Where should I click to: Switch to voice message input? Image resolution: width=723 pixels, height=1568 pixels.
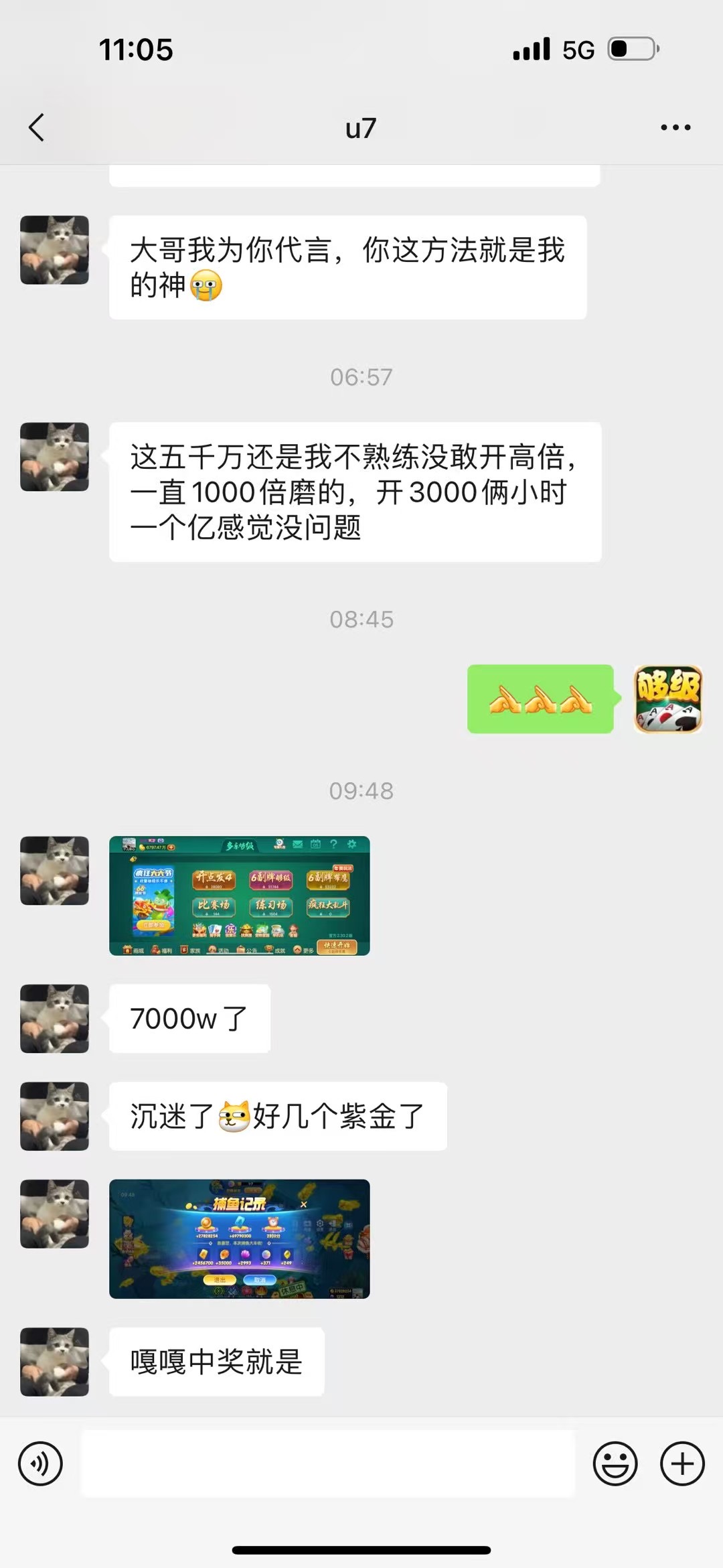pyautogui.click(x=41, y=1464)
